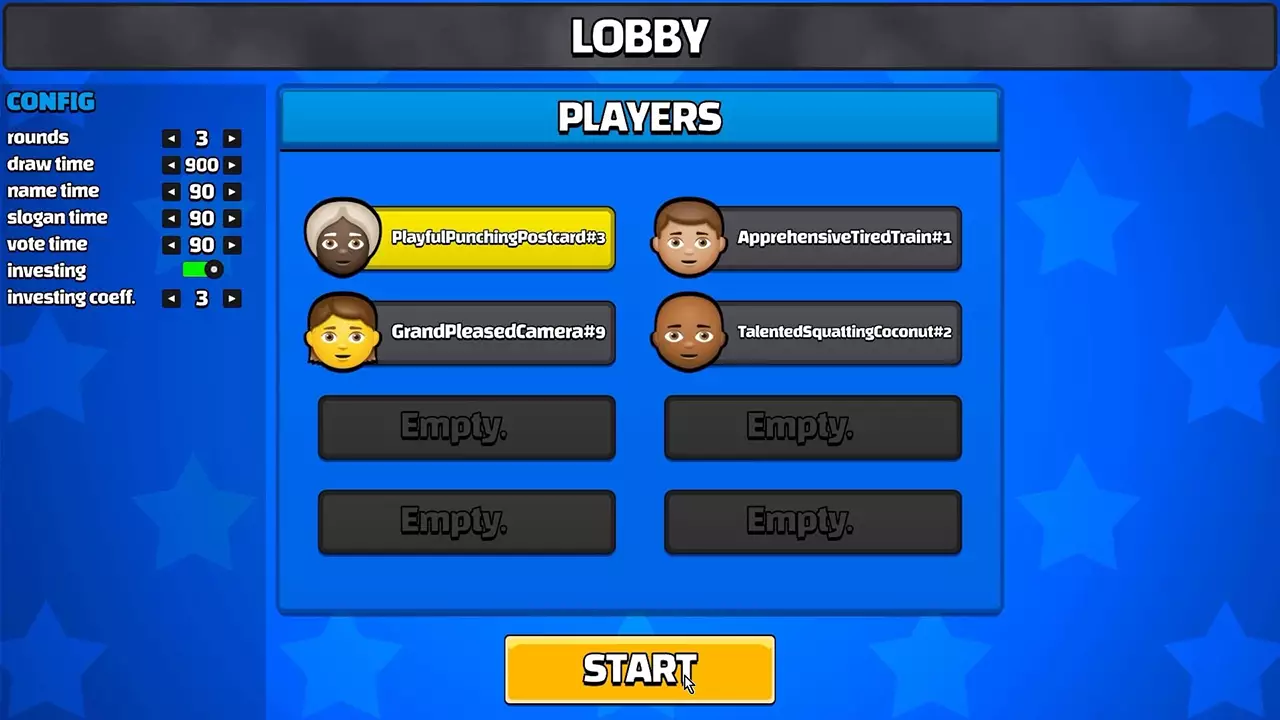Decrease the vote time
The width and height of the screenshot is (1280, 720).
[171, 245]
